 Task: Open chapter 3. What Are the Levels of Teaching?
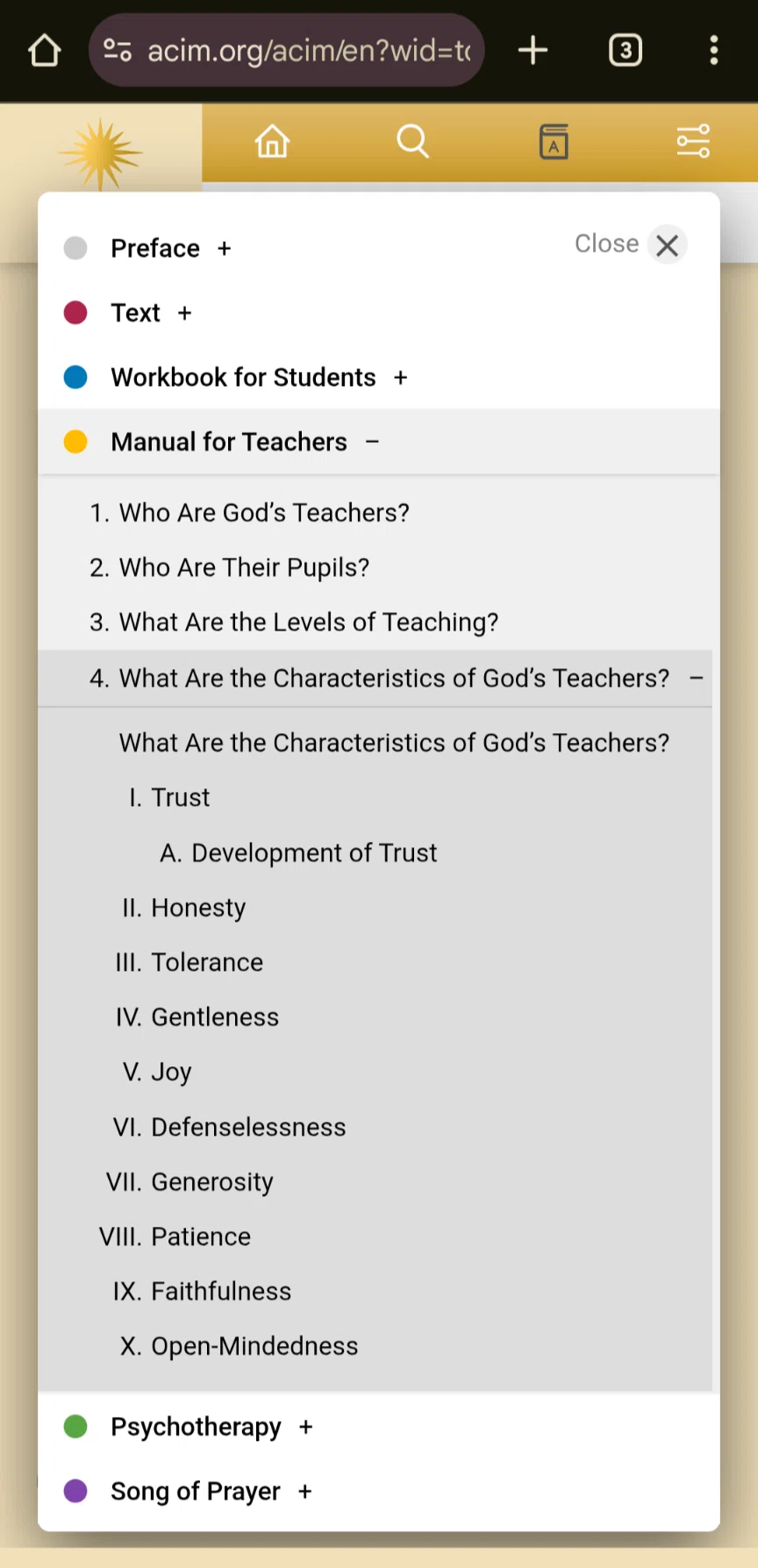pyautogui.click(x=294, y=623)
